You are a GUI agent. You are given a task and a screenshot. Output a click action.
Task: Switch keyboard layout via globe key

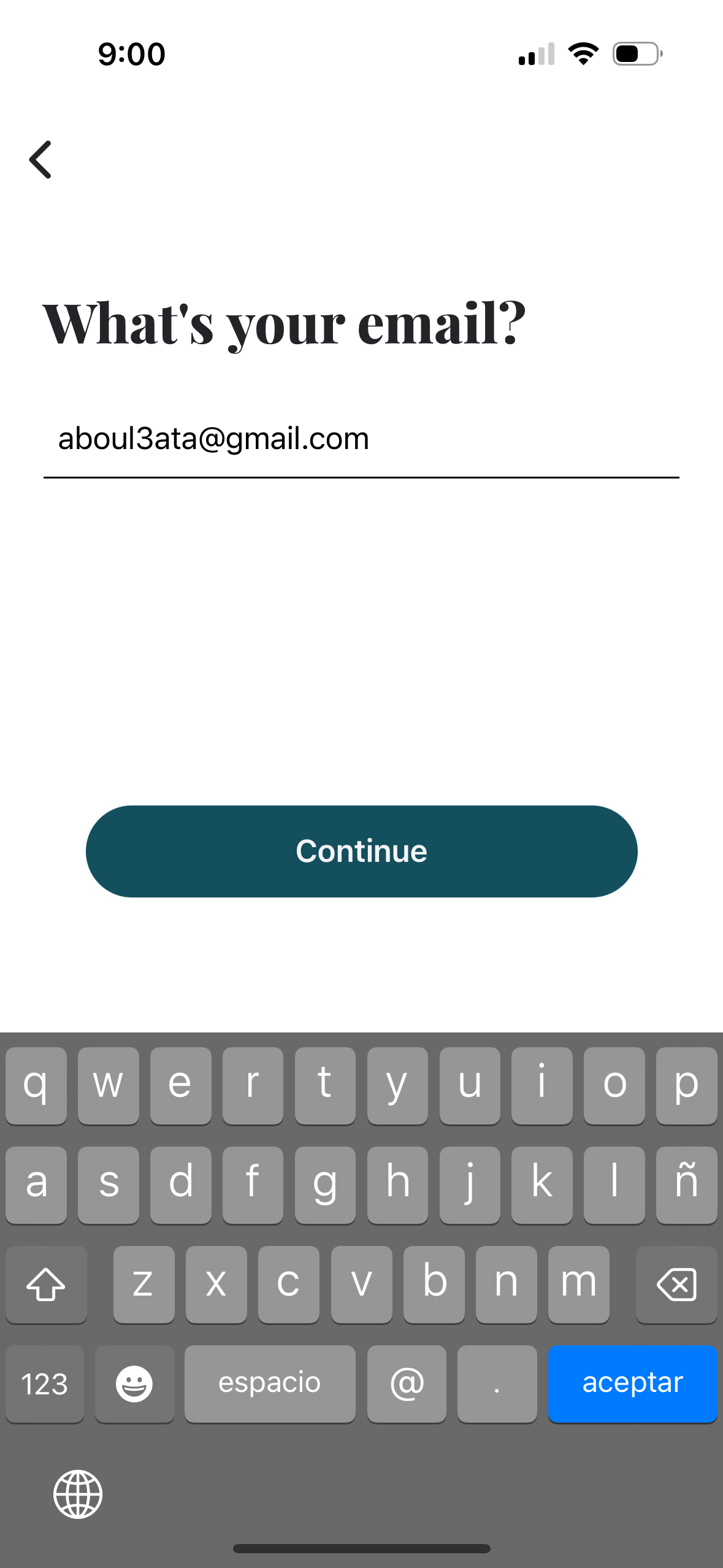pos(78,1494)
